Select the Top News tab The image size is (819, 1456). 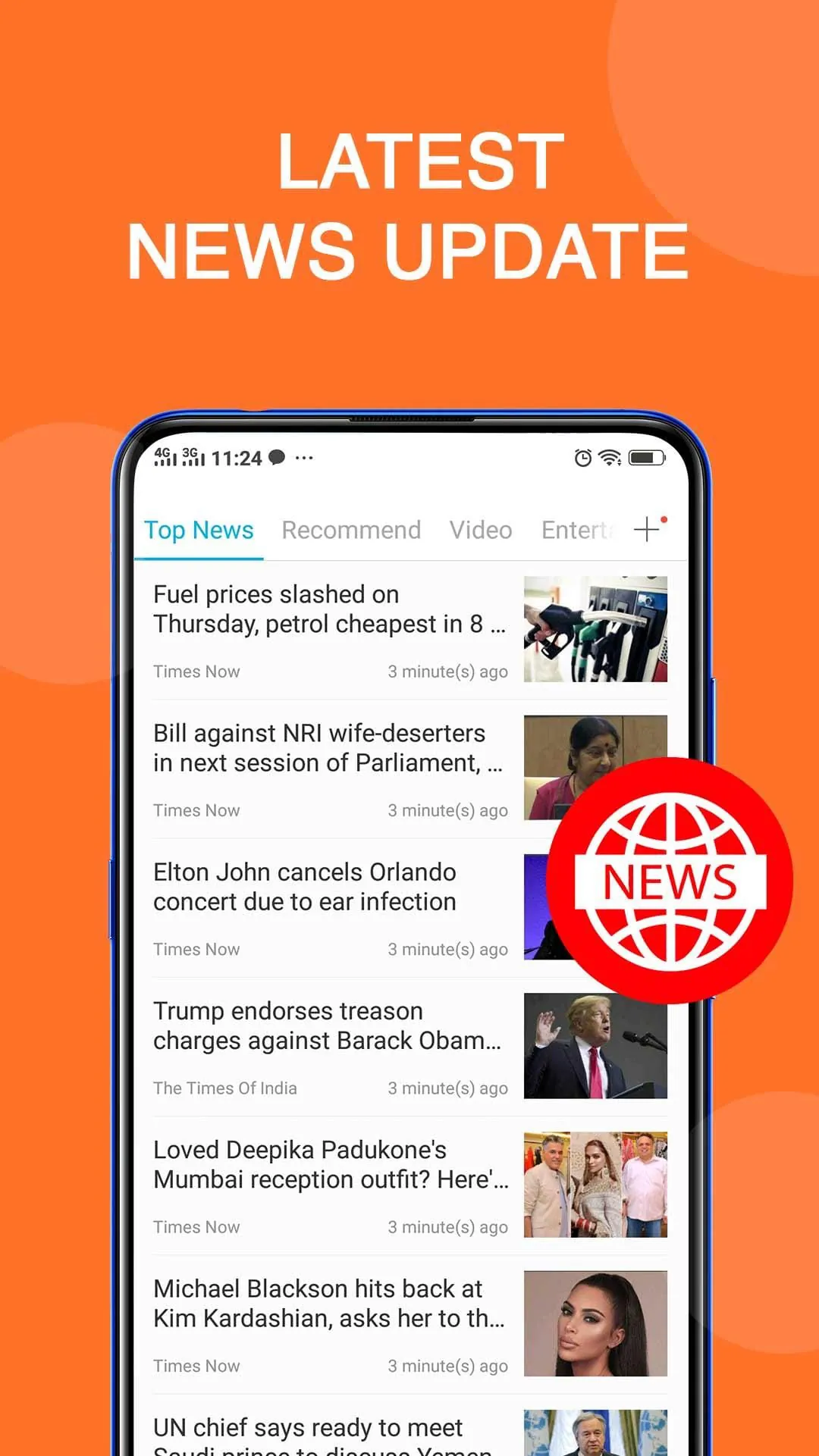pos(199,530)
